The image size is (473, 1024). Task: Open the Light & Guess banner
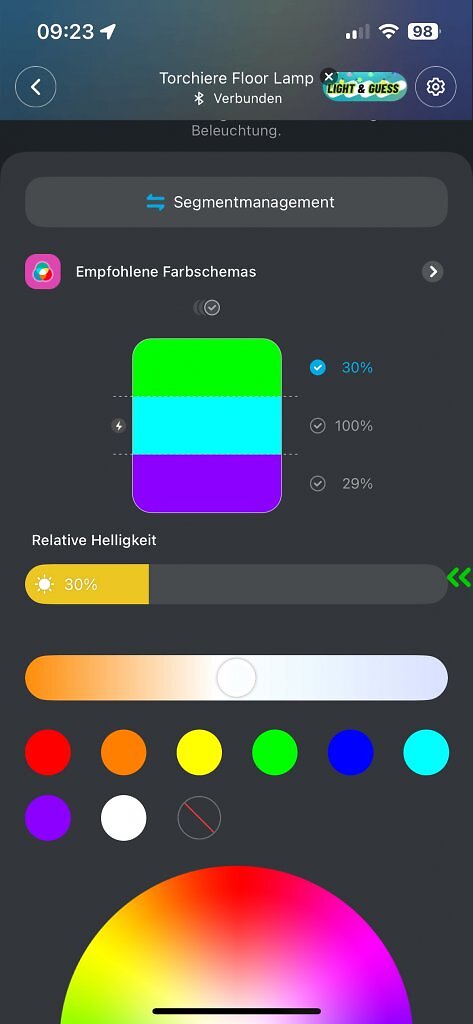(x=367, y=88)
